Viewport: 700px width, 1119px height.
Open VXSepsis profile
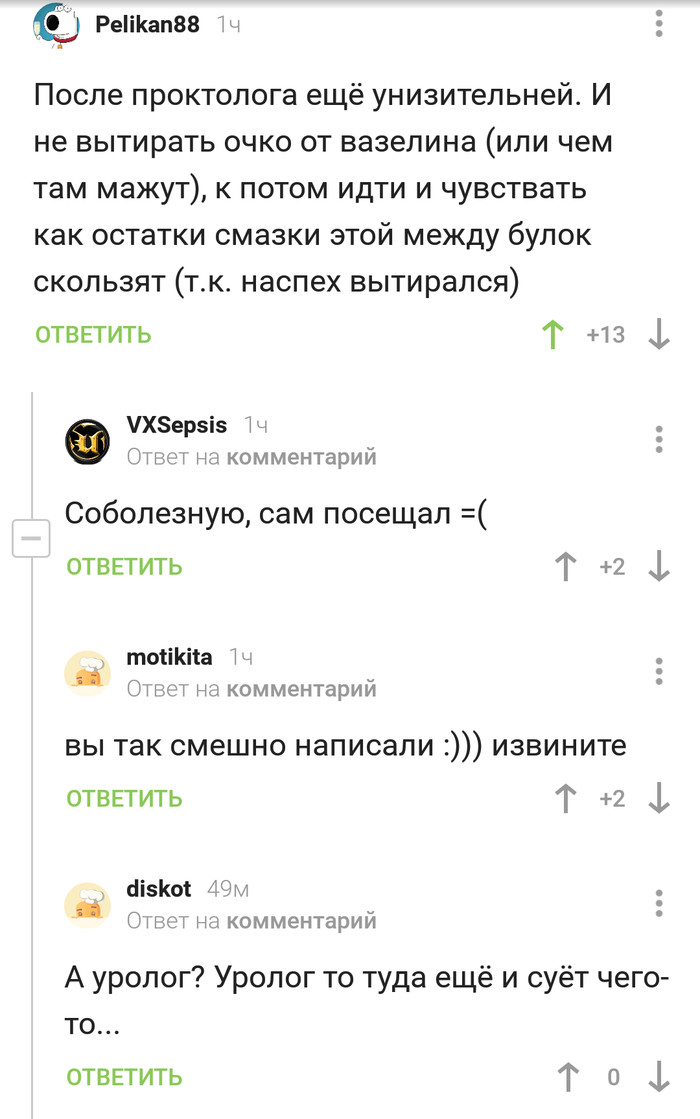177,425
